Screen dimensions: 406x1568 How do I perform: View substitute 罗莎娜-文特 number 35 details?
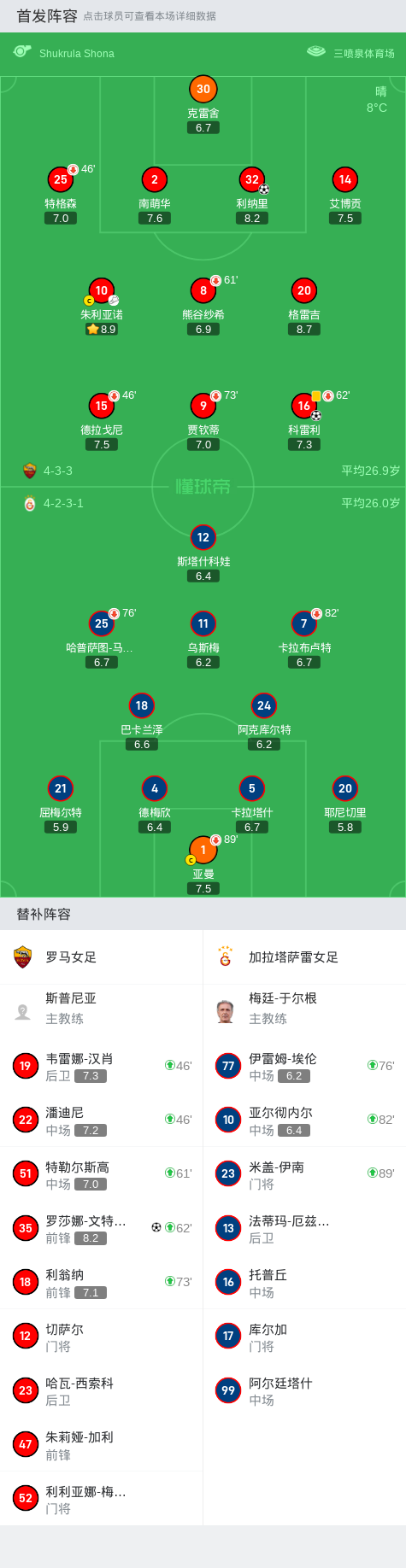102,1228
